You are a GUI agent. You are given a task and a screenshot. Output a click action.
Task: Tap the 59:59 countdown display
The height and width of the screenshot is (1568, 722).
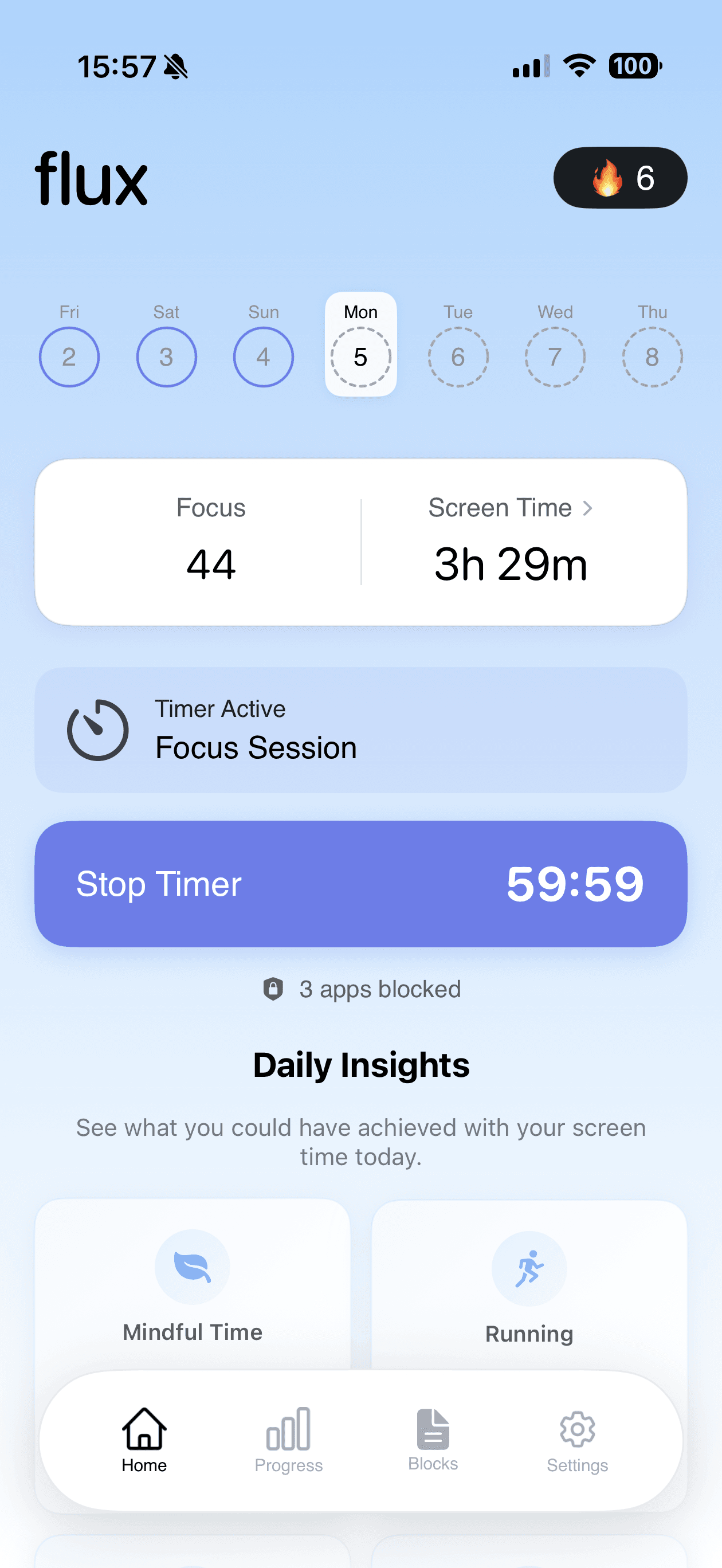pos(576,884)
